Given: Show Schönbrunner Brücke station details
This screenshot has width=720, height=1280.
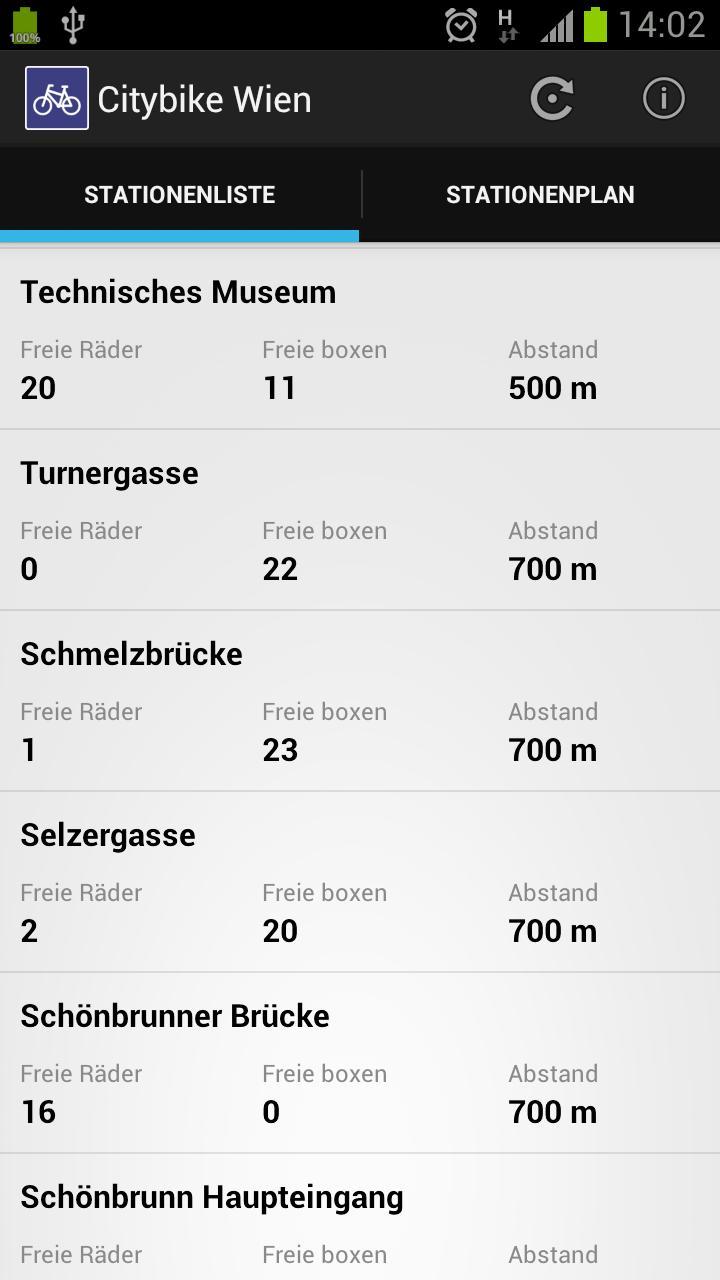Looking at the screenshot, I should [360, 1064].
